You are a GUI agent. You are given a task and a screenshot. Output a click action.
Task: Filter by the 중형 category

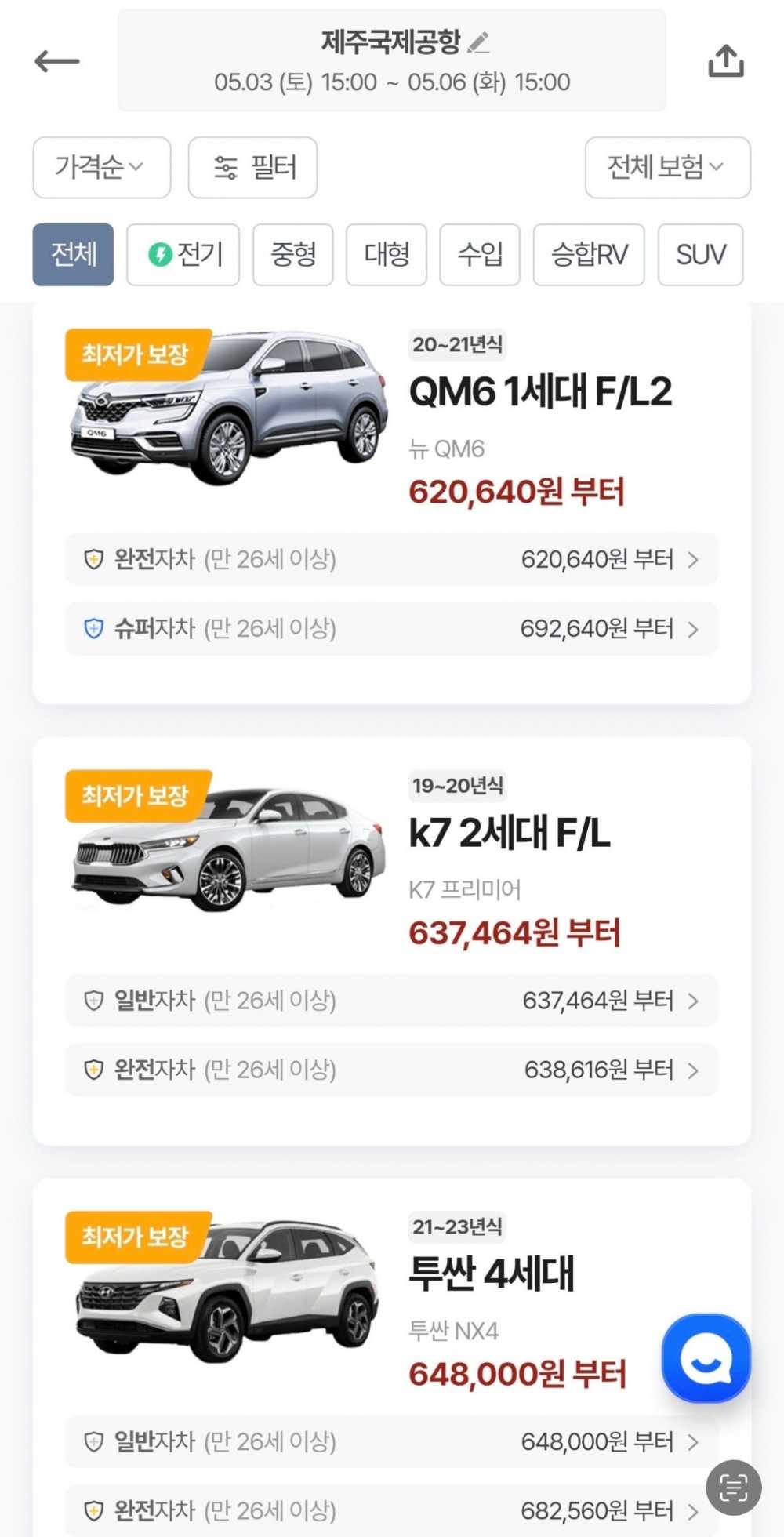click(292, 254)
